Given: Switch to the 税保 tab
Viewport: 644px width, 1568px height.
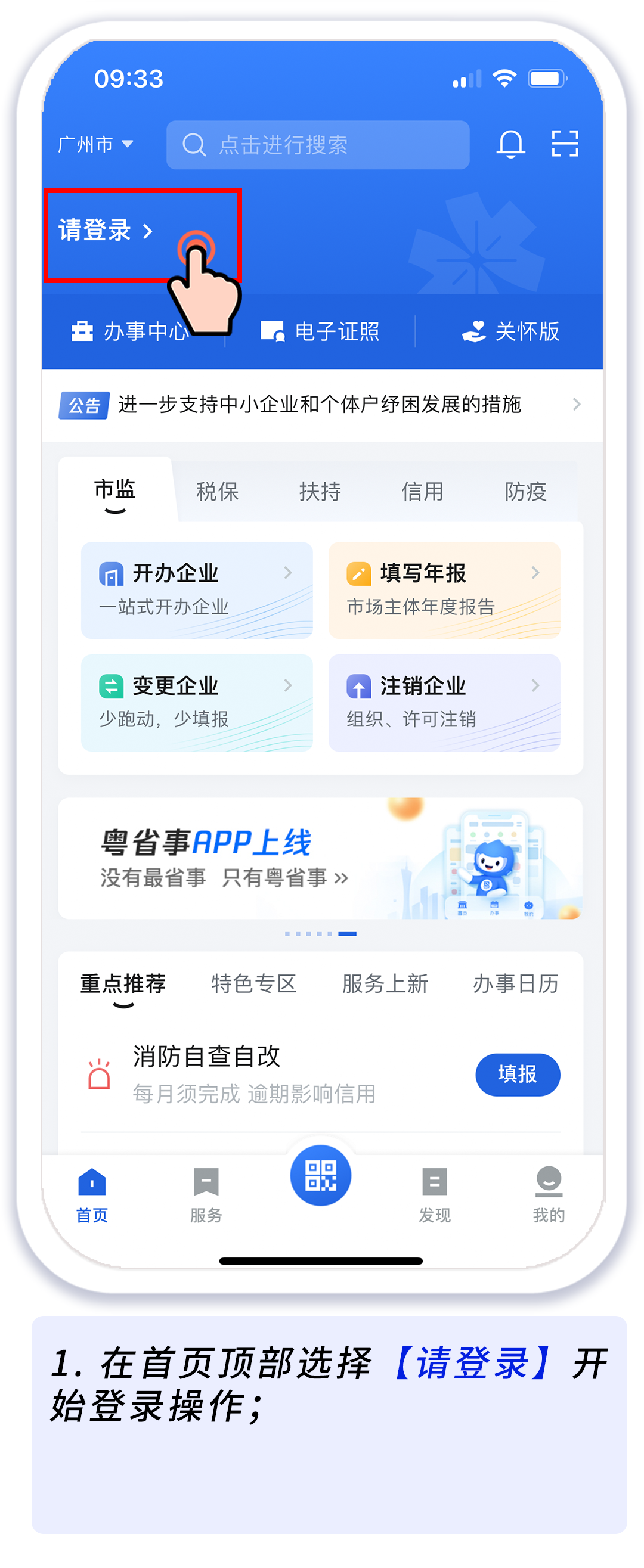Looking at the screenshot, I should click(216, 491).
